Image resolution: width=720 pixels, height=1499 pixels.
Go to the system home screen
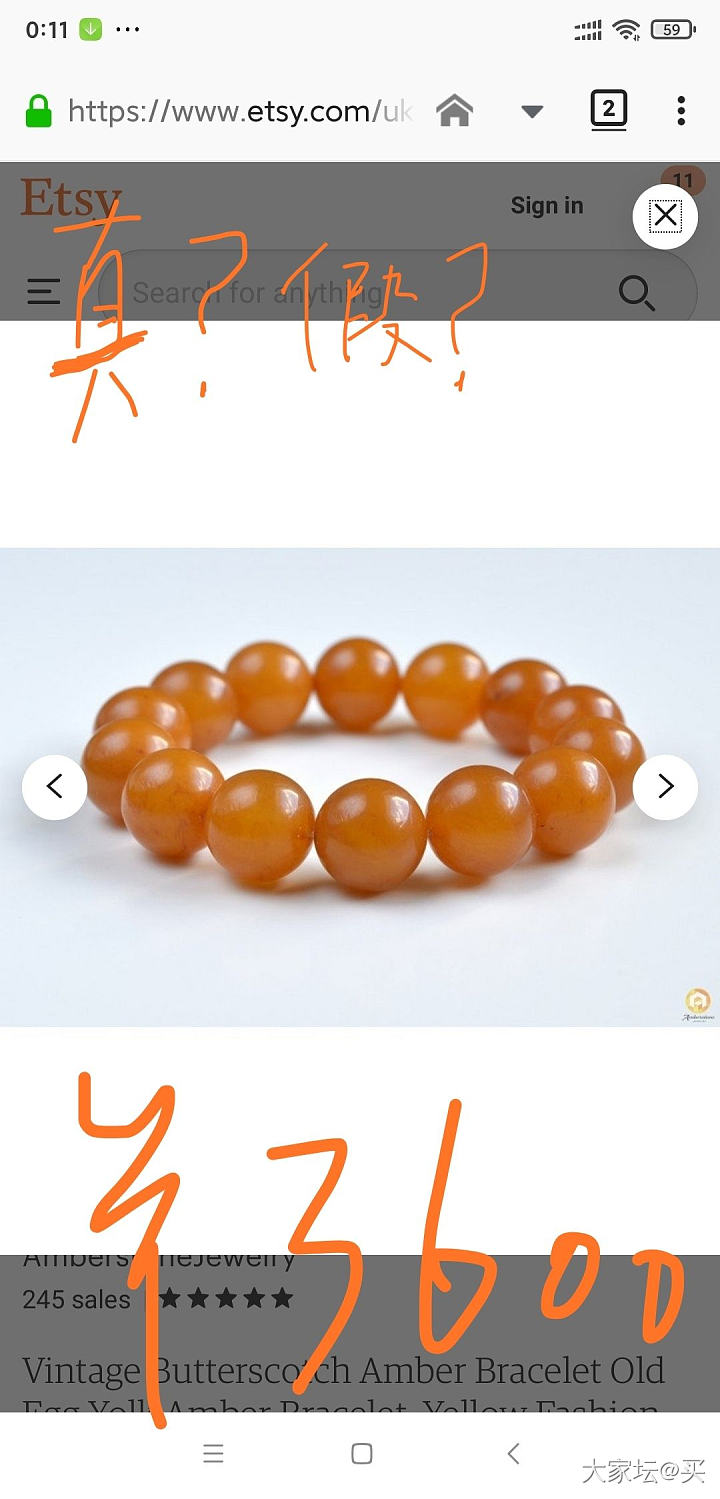362,1453
